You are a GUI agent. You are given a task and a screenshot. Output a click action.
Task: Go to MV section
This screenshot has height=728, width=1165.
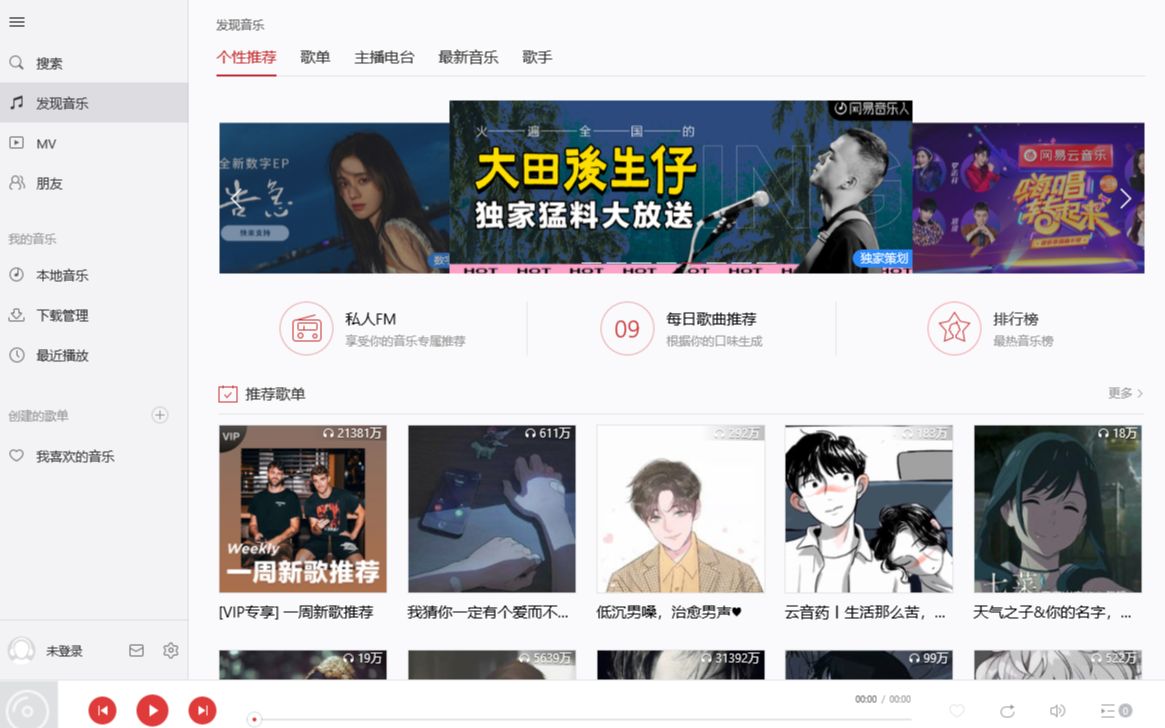coord(45,144)
